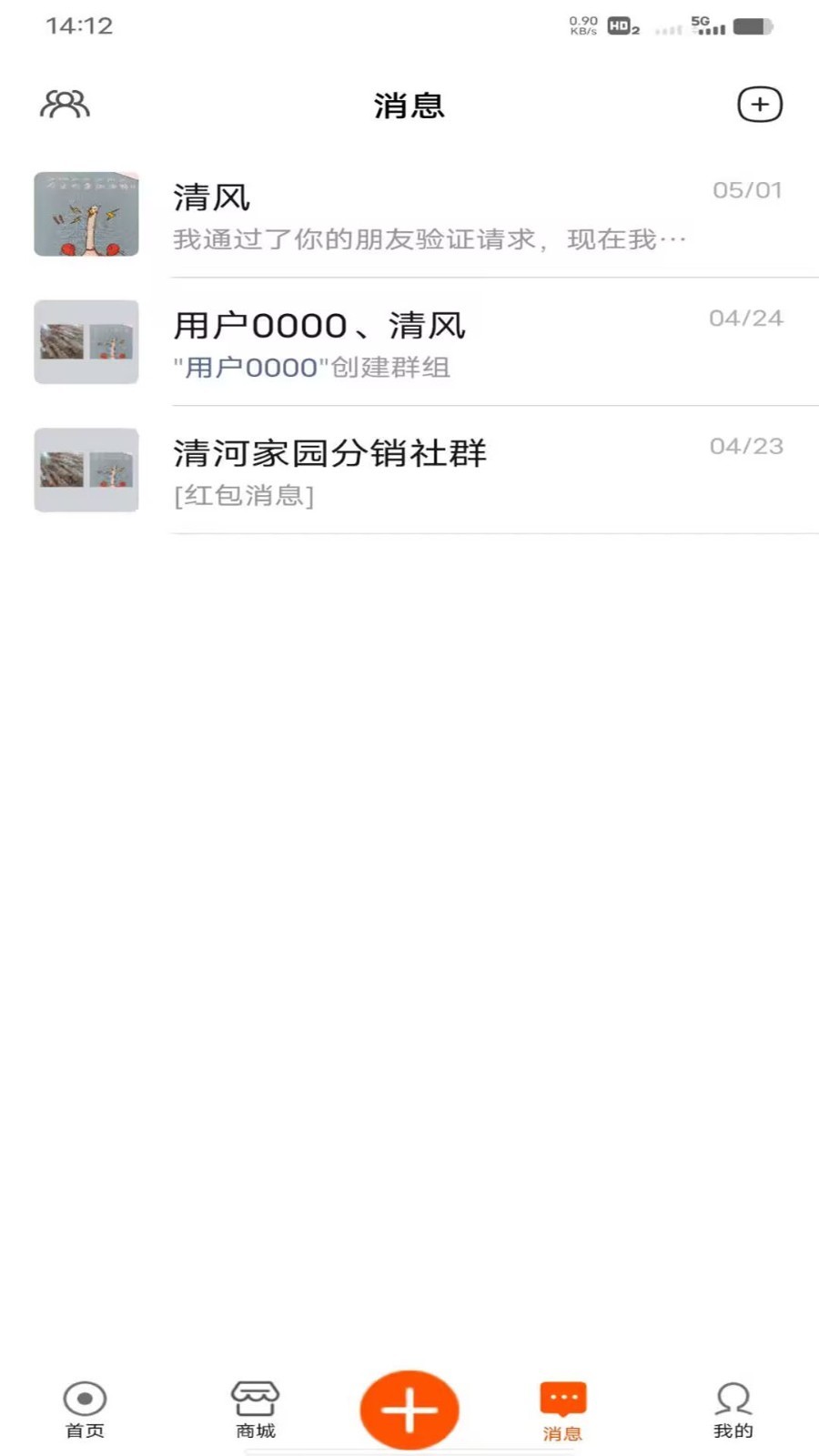
Task: Switch to the 商城 tab
Action: click(x=255, y=1410)
